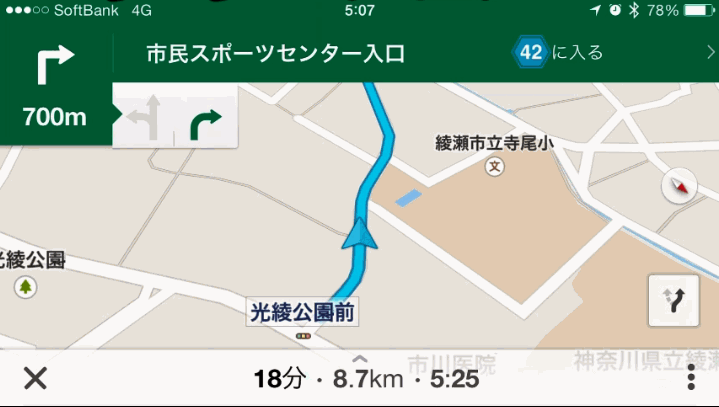Expand the trip details bar showing 8.7km

pyautogui.click(x=365, y=377)
